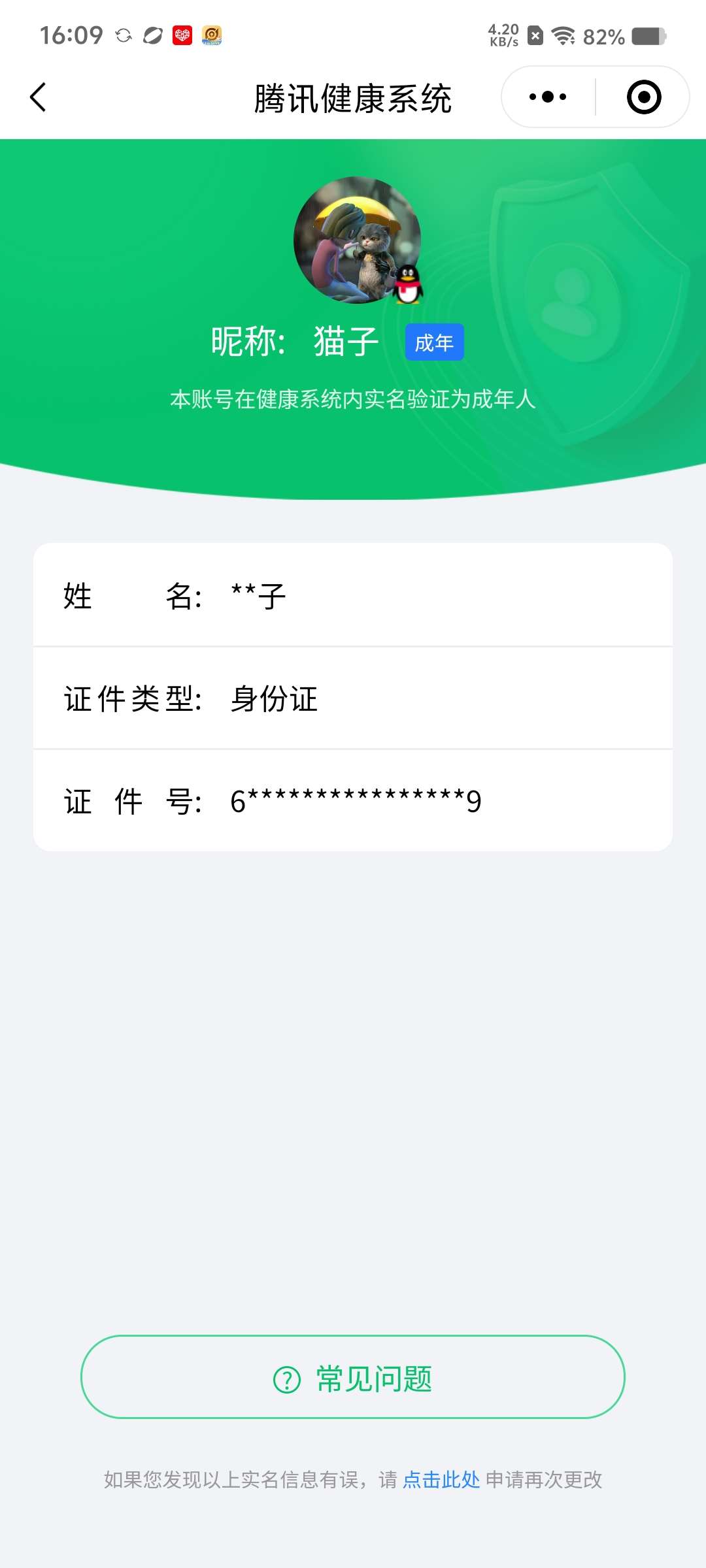The width and height of the screenshot is (706, 1568).
Task: Close the mini program via circle icon
Action: tap(644, 97)
